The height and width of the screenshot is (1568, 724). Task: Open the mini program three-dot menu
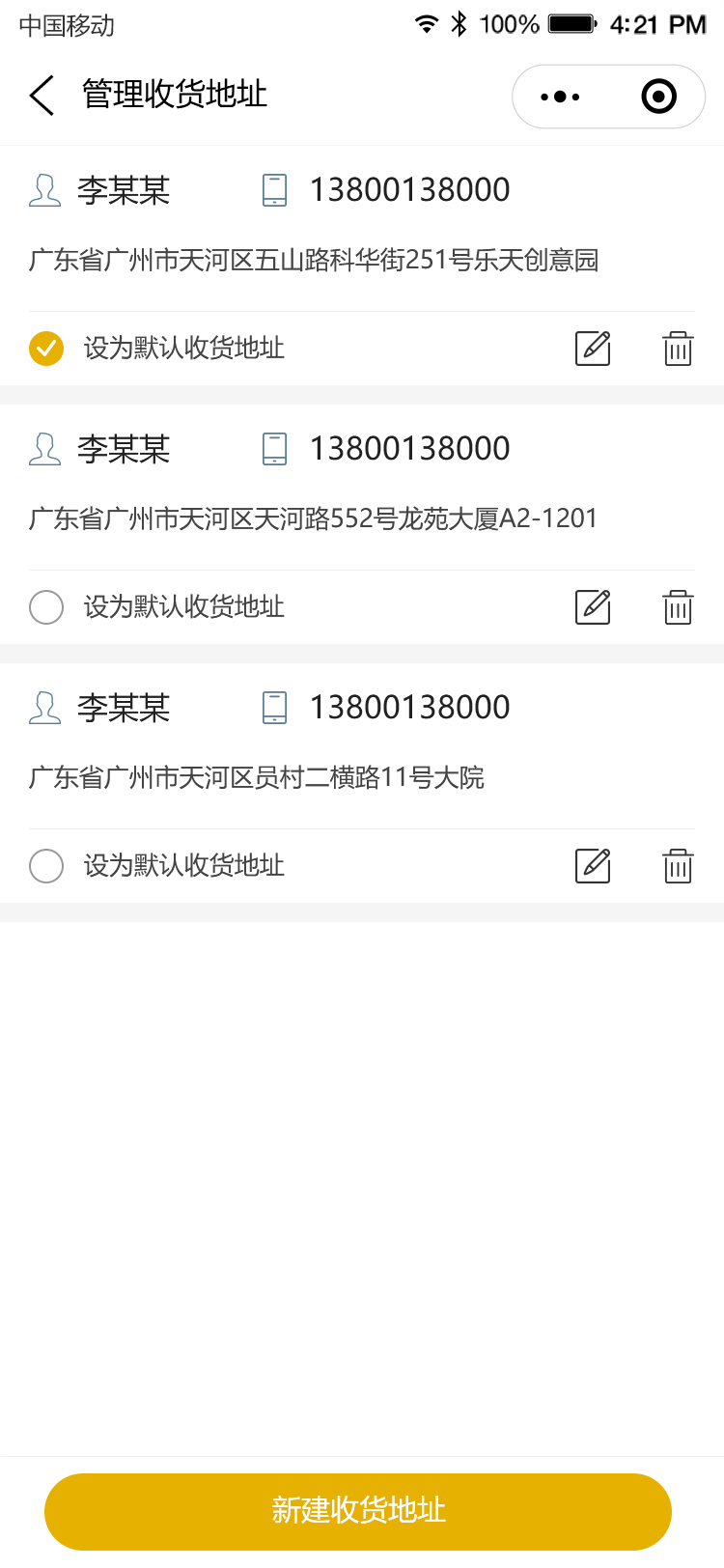[560, 97]
